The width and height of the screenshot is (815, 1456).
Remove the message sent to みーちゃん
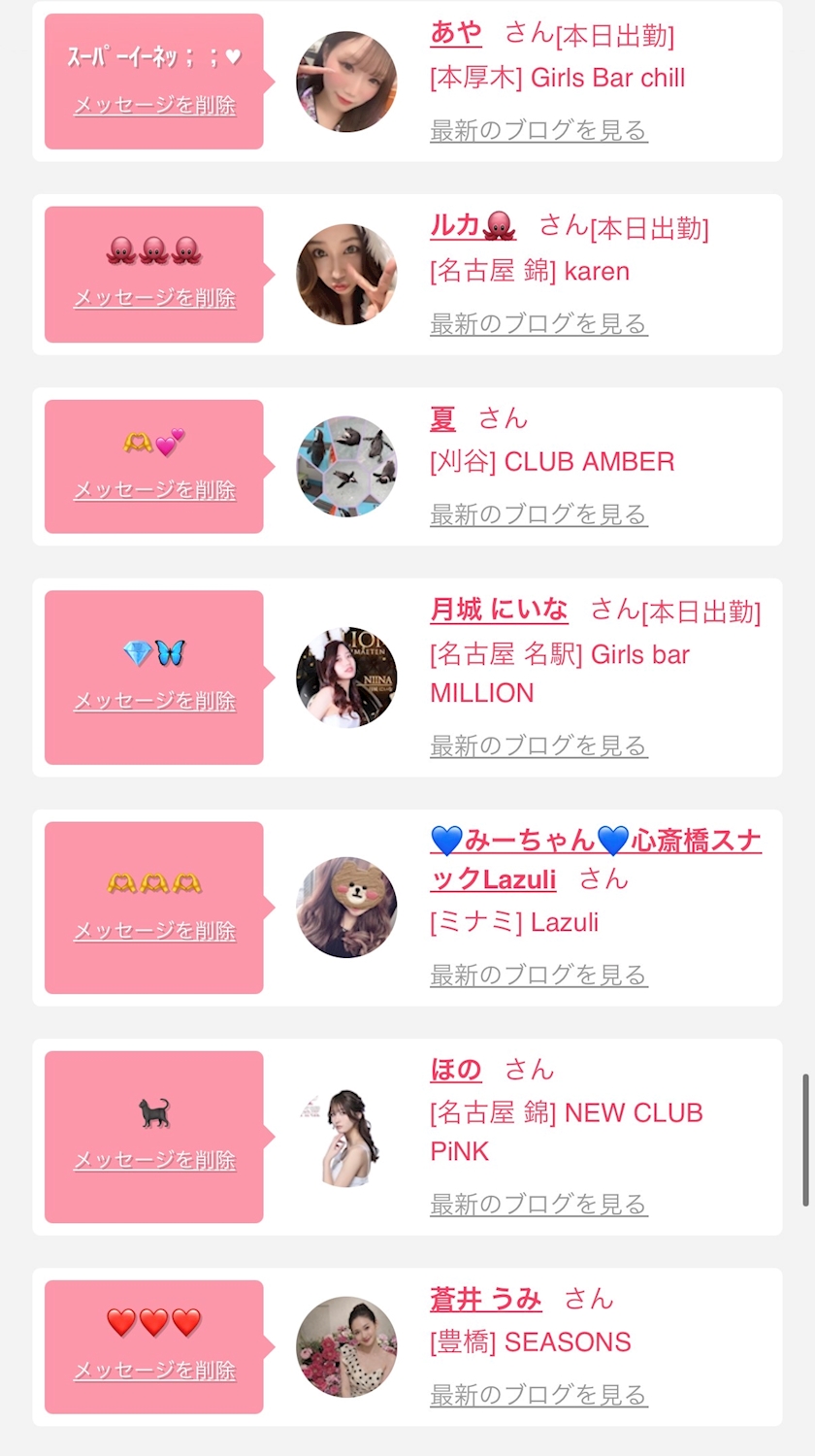click(154, 931)
